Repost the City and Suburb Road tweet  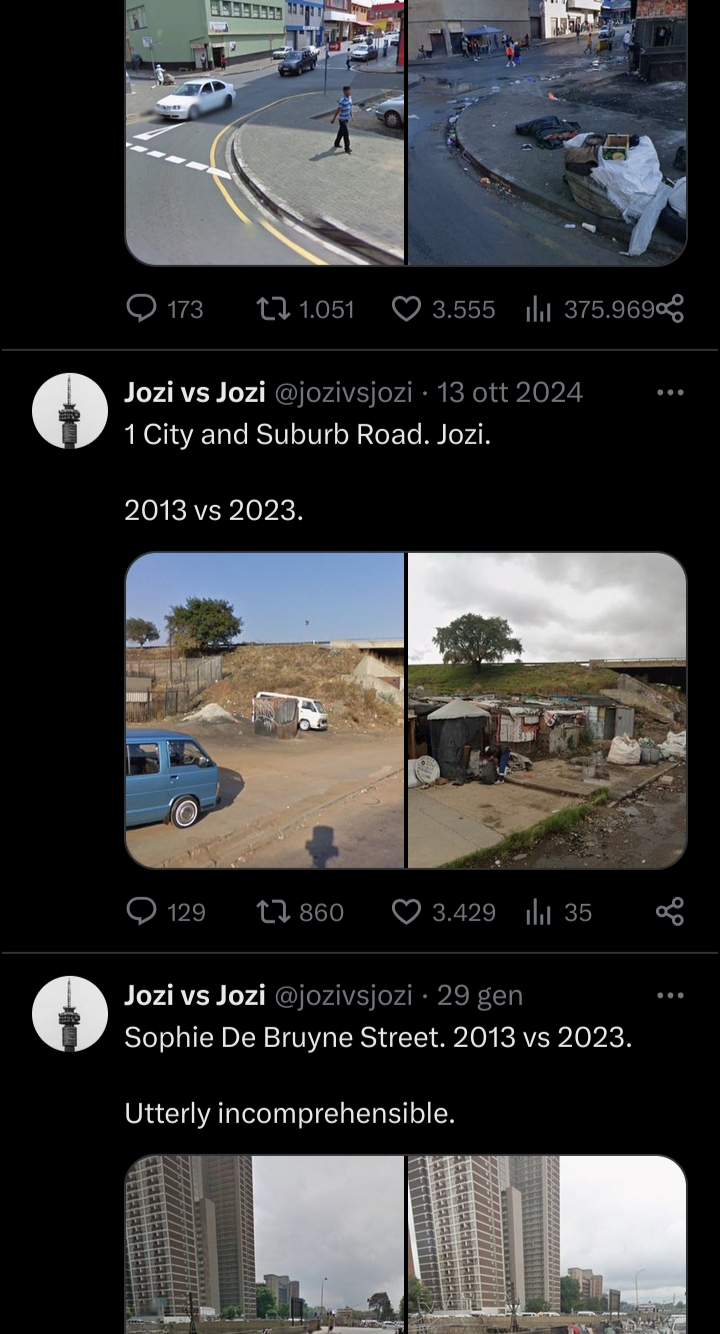pyautogui.click(x=269, y=912)
